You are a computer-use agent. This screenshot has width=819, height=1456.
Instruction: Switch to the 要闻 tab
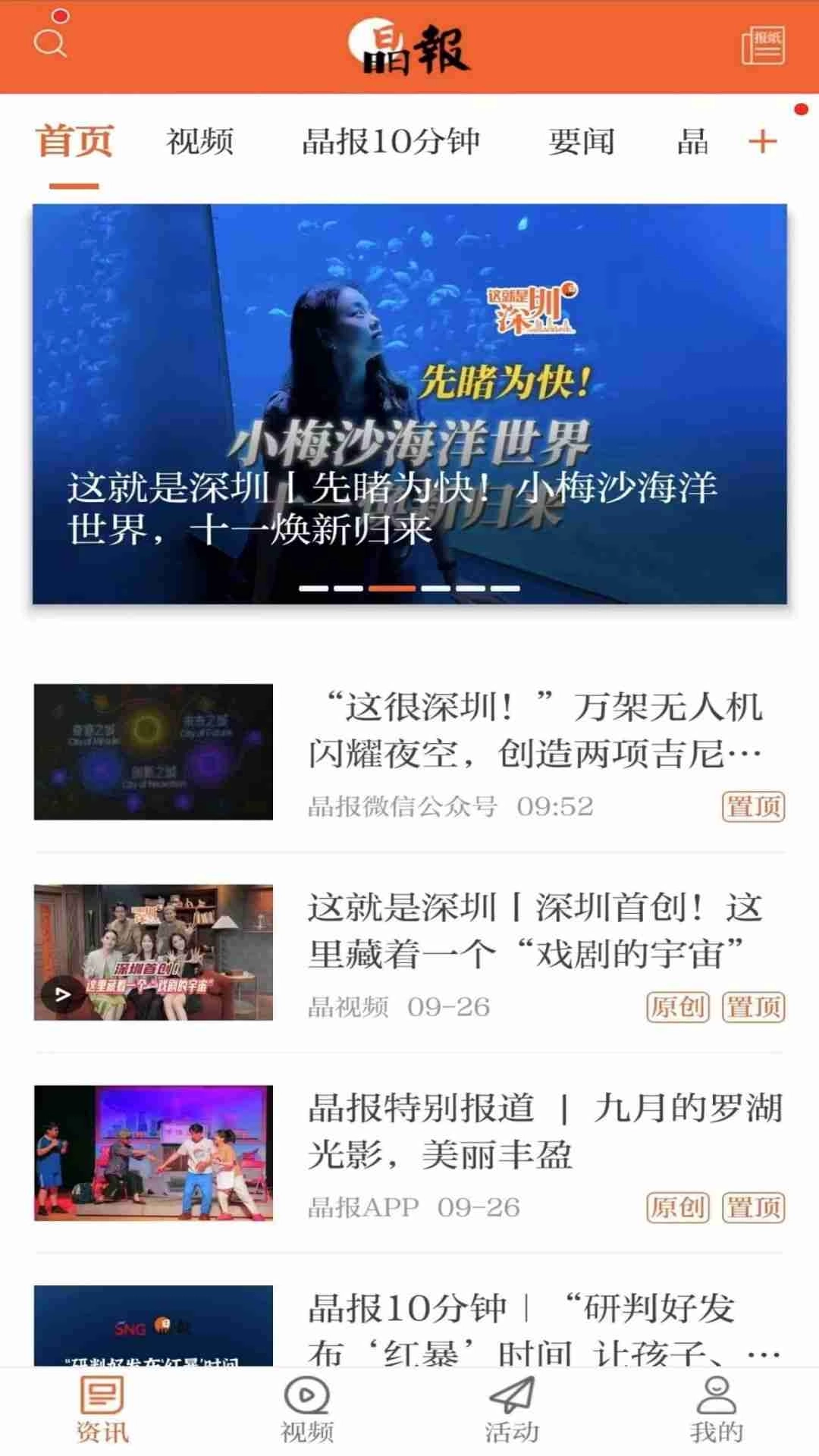point(582,142)
